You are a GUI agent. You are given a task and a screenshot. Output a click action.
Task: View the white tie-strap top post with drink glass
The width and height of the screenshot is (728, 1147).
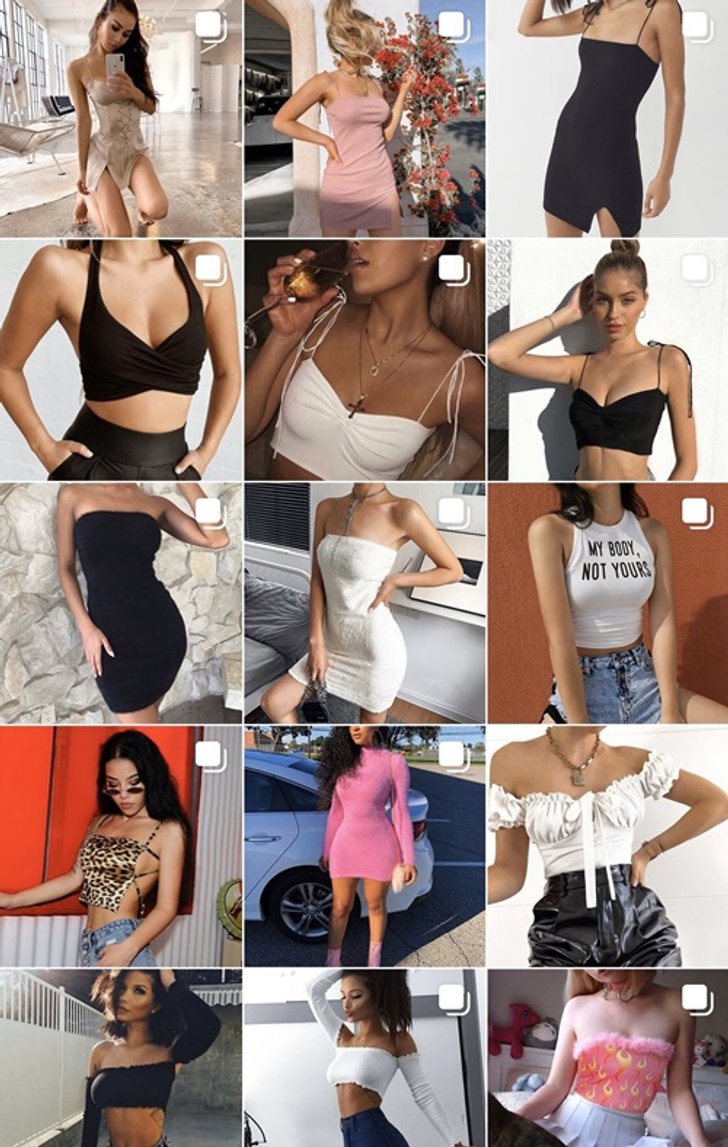[x=364, y=360]
